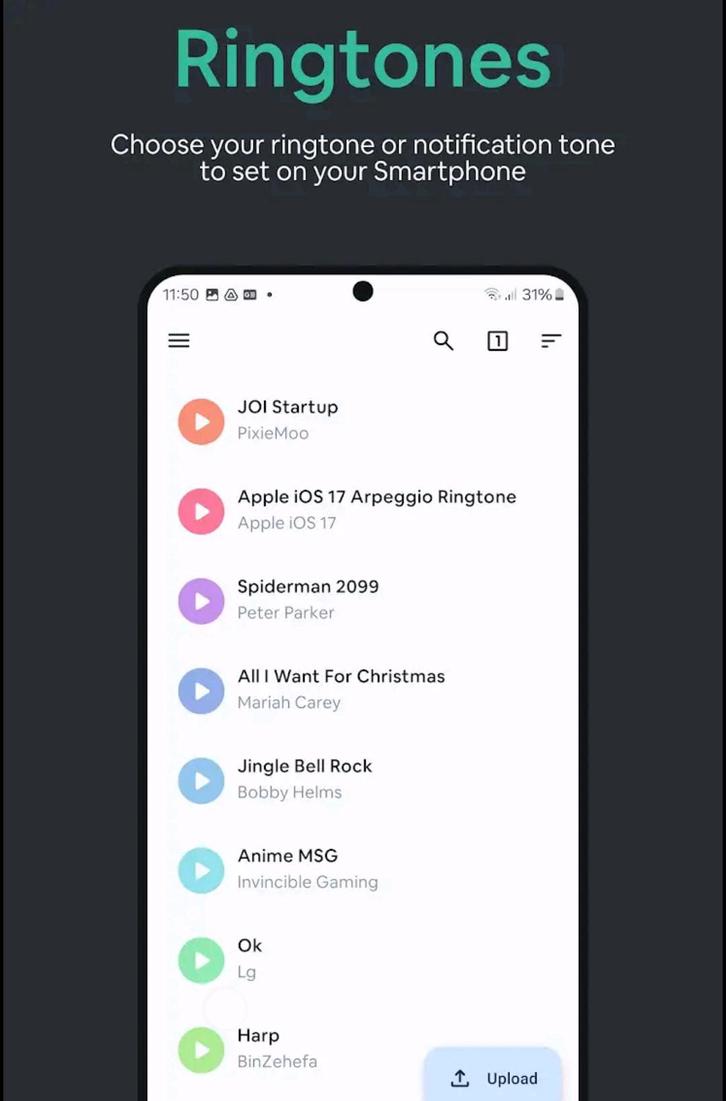This screenshot has height=1101, width=726.
Task: Play the Spiderman 2099 ringtone
Action: (201, 601)
